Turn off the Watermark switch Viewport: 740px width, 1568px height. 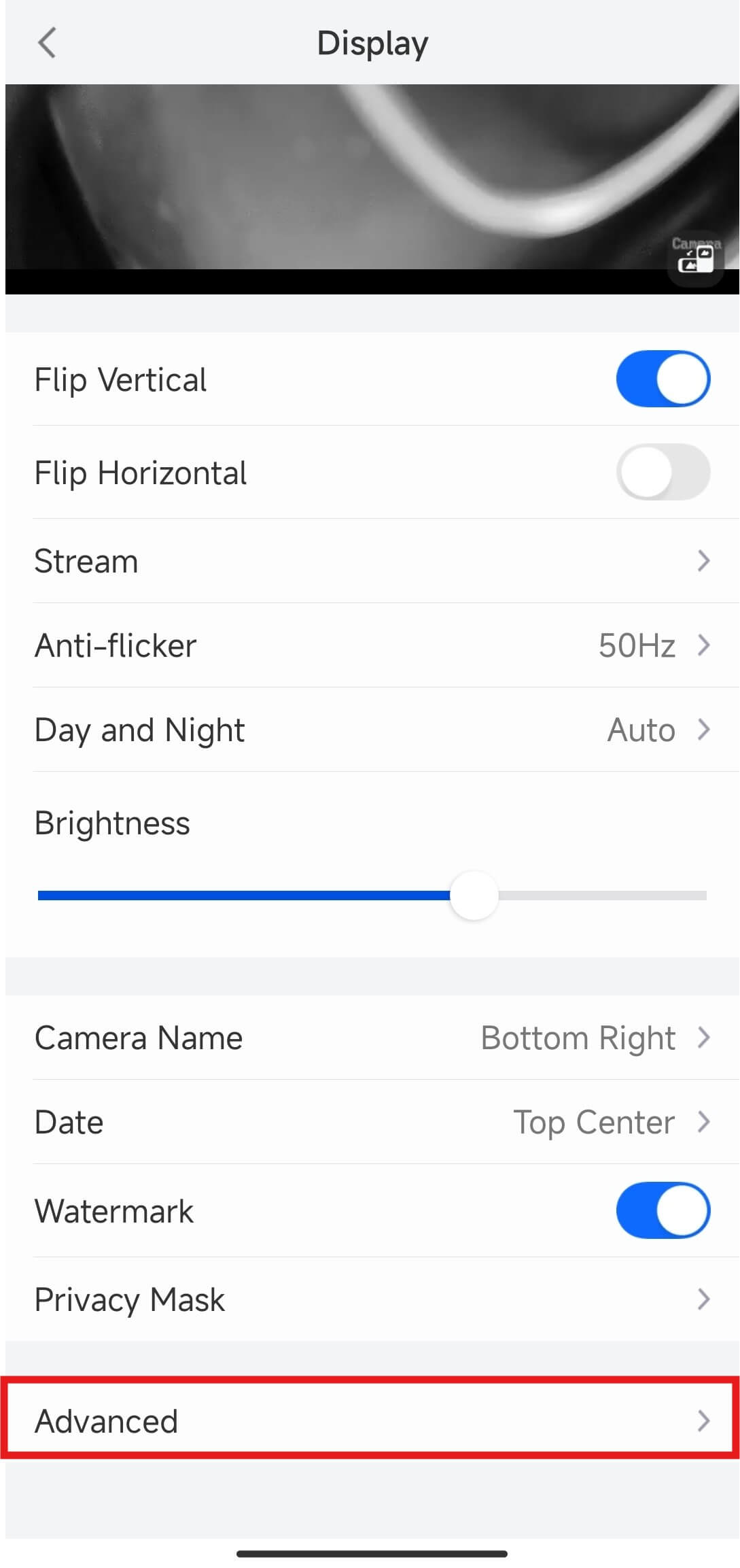tap(663, 1211)
